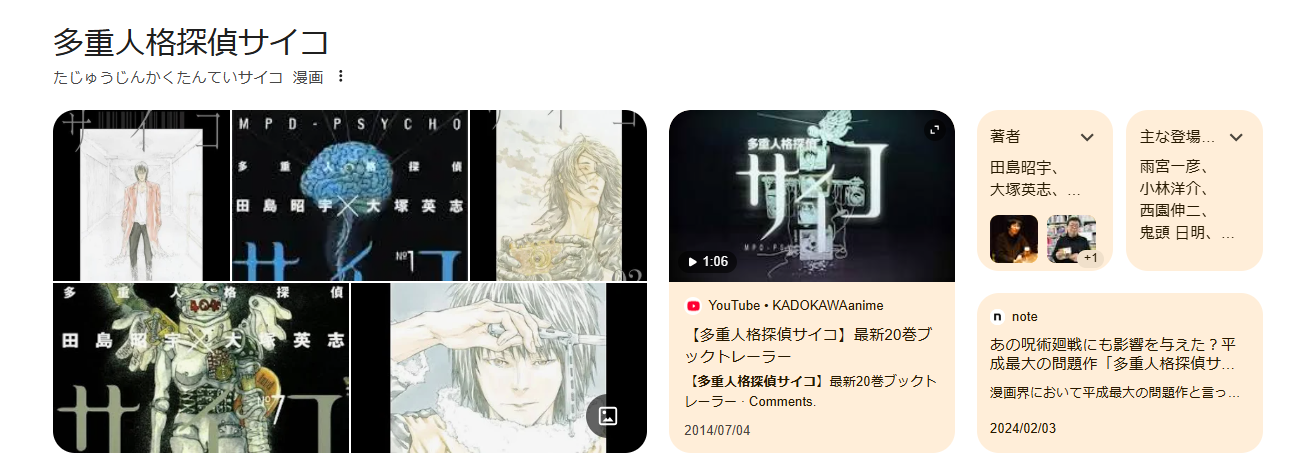Expand the trailer video preview
The width and height of the screenshot is (1306, 476).
click(934, 130)
